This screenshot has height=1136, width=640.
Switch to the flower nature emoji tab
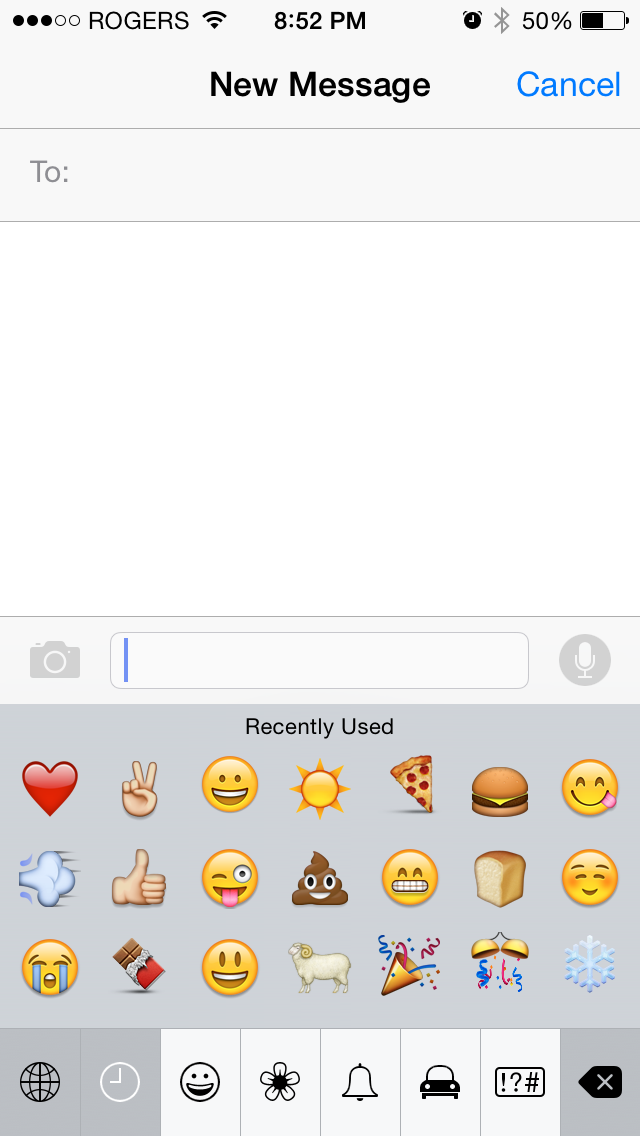tap(280, 1082)
